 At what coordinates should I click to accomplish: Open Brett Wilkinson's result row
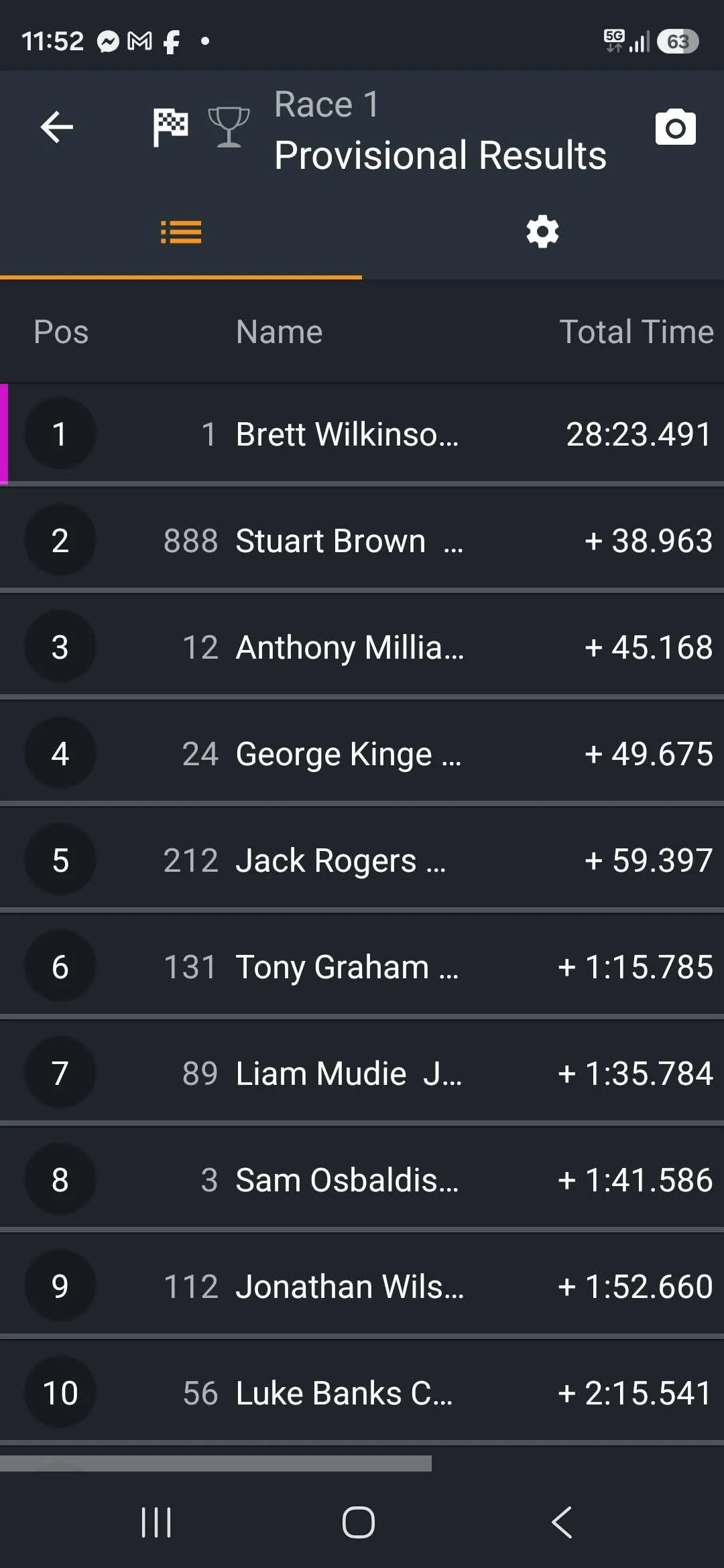[362, 434]
